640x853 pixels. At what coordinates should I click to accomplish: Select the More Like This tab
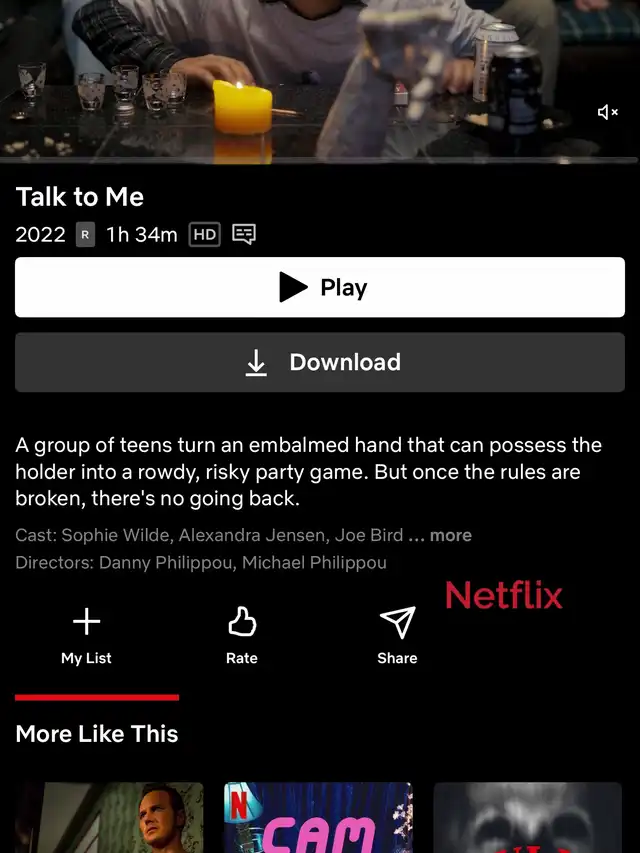point(97,733)
